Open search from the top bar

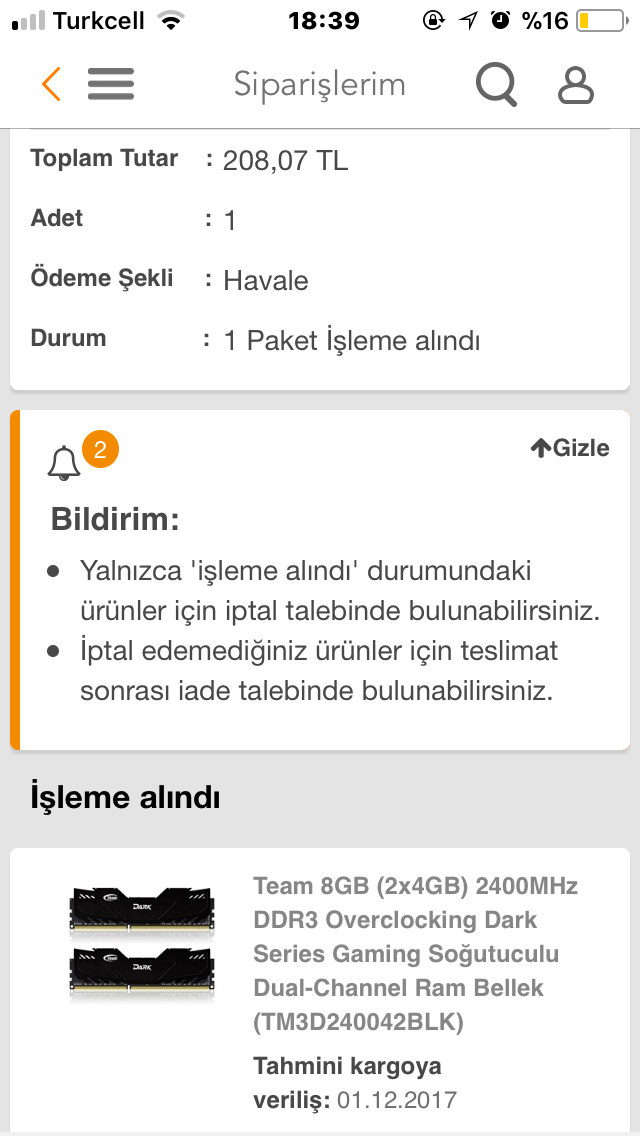496,85
